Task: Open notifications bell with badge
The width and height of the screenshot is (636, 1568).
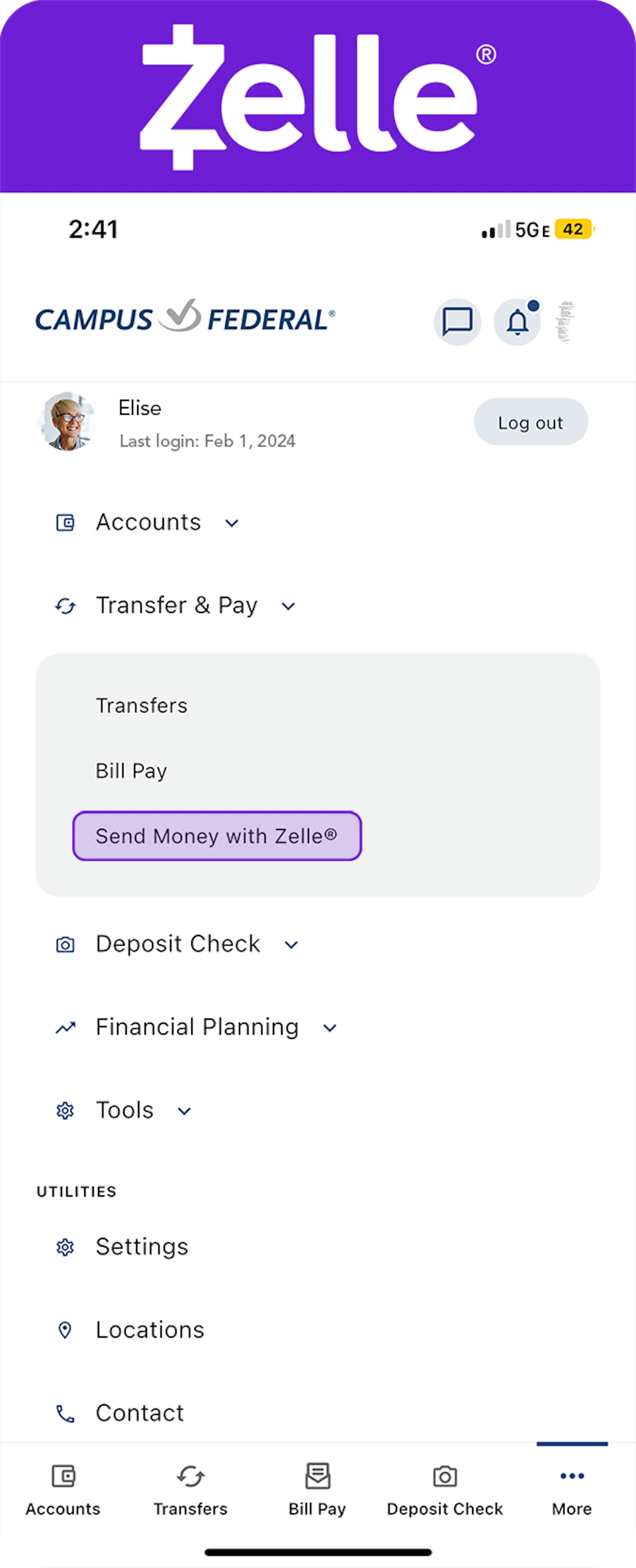Action: 517,322
